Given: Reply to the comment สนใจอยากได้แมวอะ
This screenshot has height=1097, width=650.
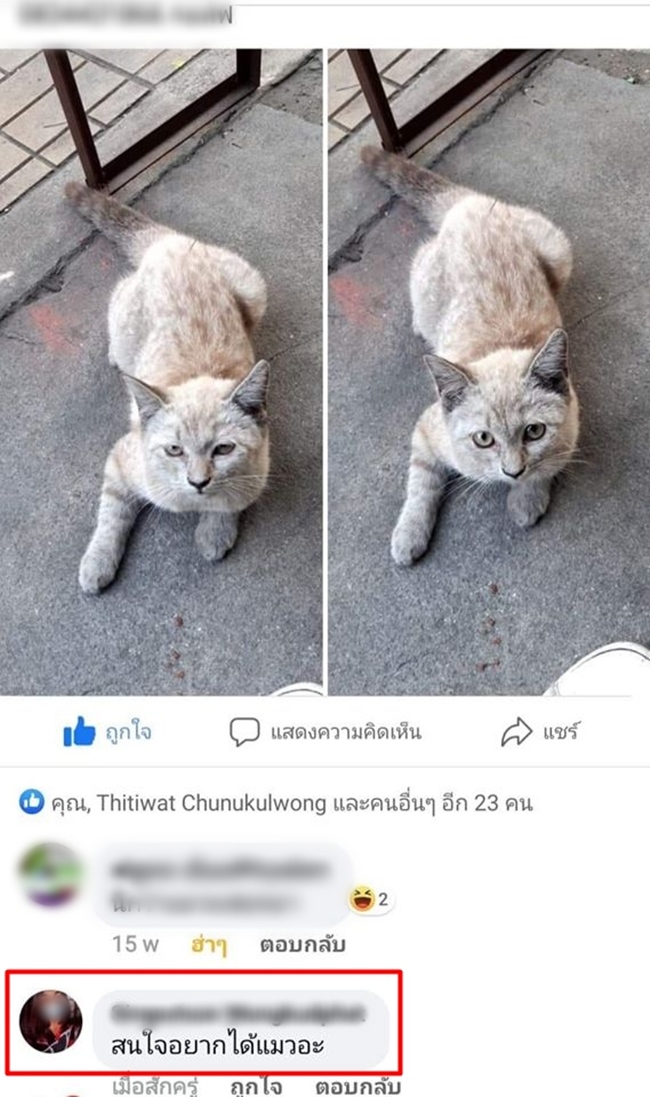Looking at the screenshot, I should click(357, 1086).
